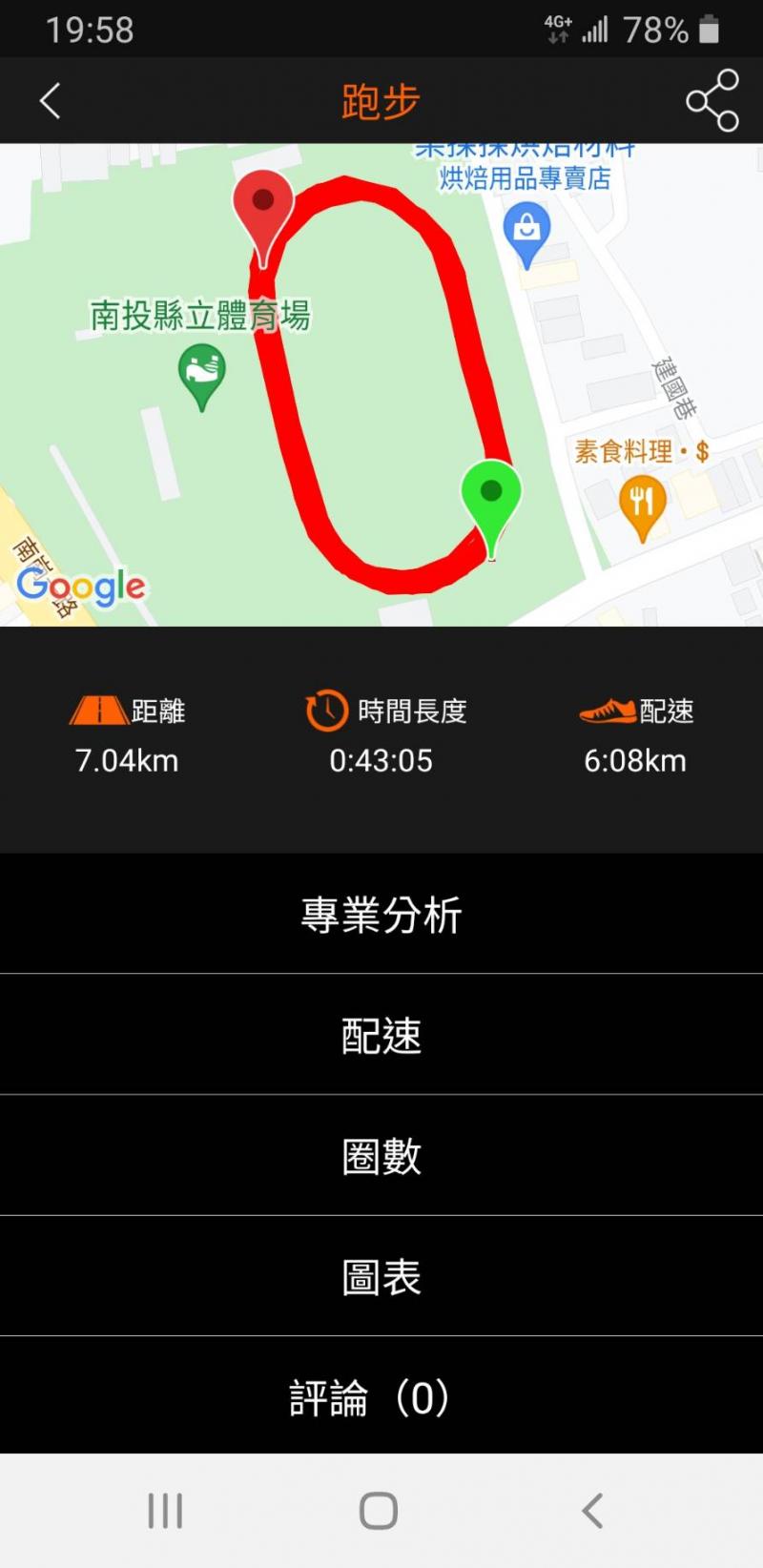Open 評論 (0) comments
This screenshot has height=1568, width=763.
(x=381, y=1398)
